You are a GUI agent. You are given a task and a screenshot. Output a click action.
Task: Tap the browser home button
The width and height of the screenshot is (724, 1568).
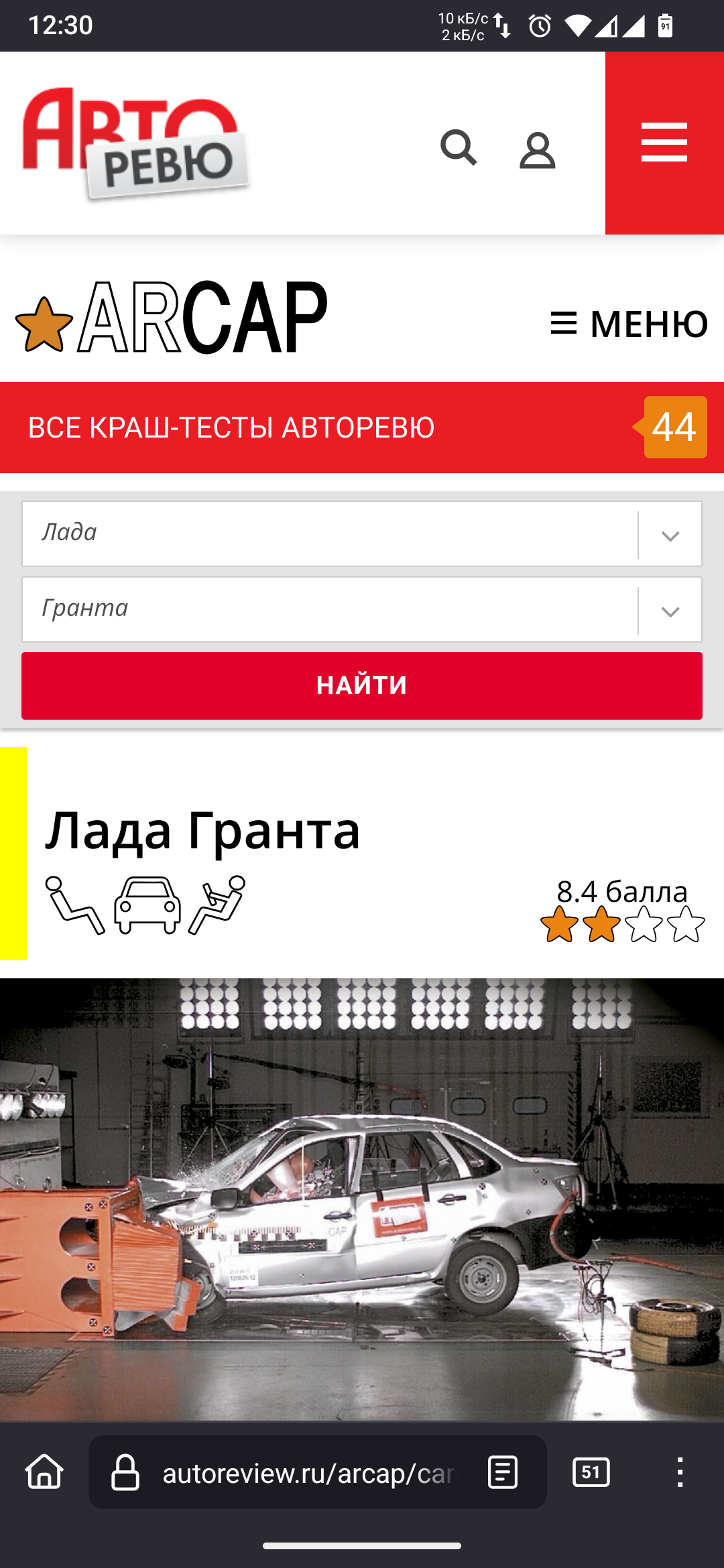[44, 1472]
